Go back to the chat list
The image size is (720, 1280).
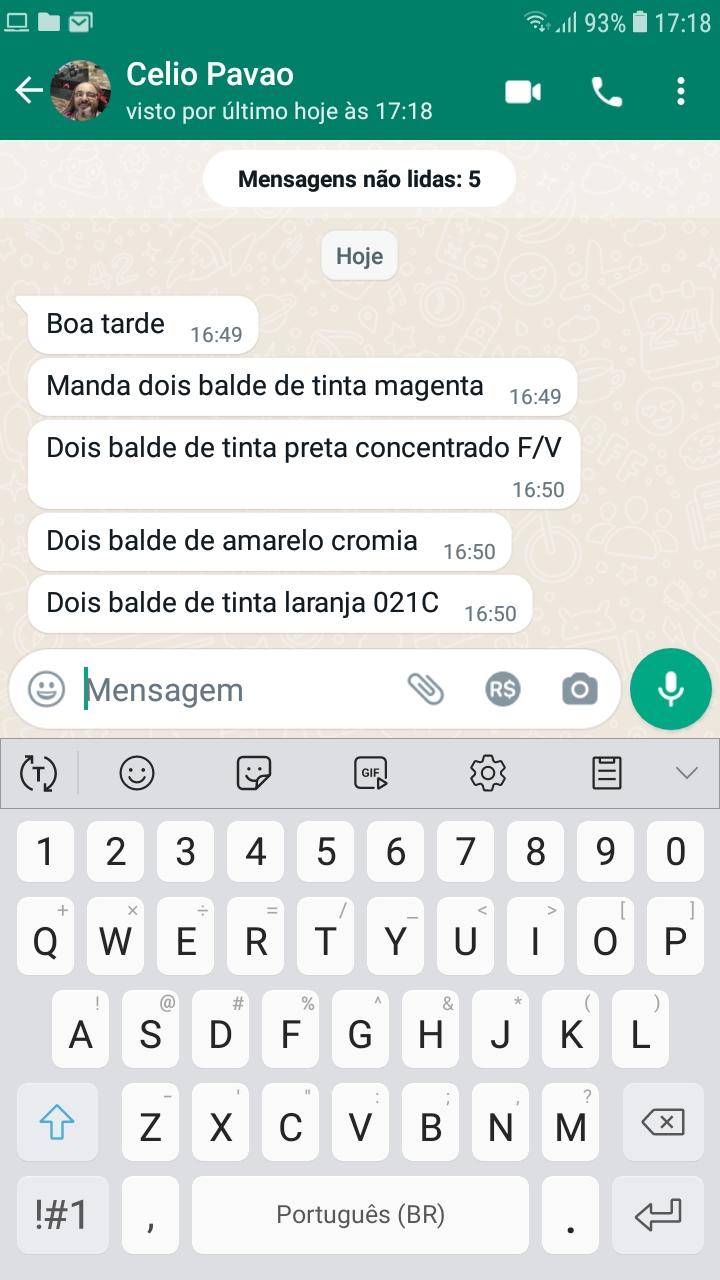click(29, 91)
